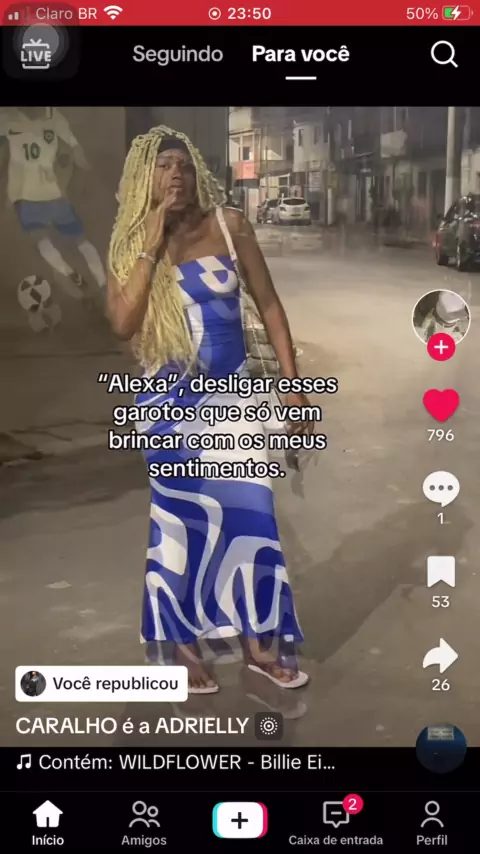Open Caixa de entrada inbox

point(336,823)
